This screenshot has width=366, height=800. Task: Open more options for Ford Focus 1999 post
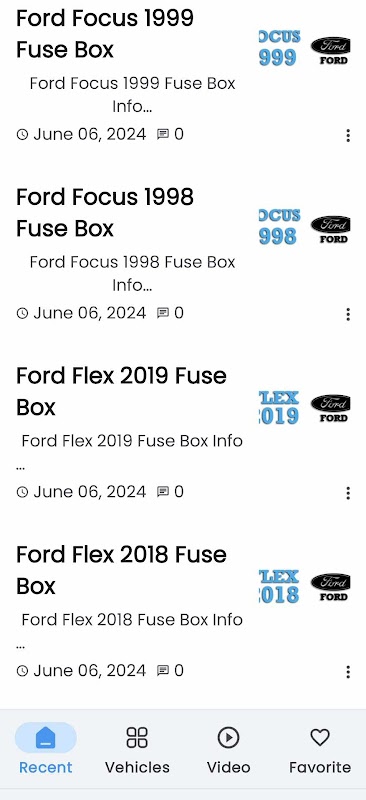(348, 135)
